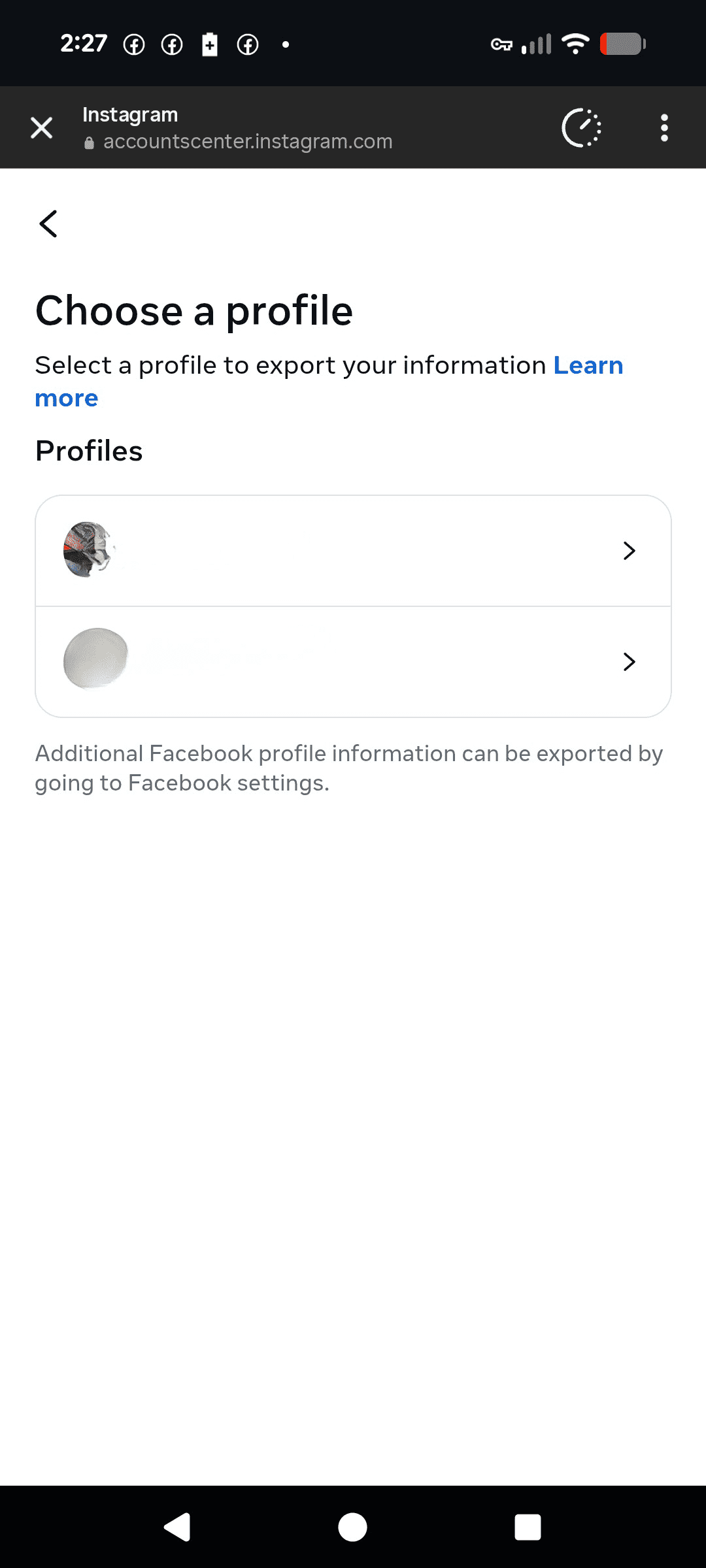The image size is (706, 1568).
Task: Tap the battery saver icon in status bar
Action: [209, 44]
